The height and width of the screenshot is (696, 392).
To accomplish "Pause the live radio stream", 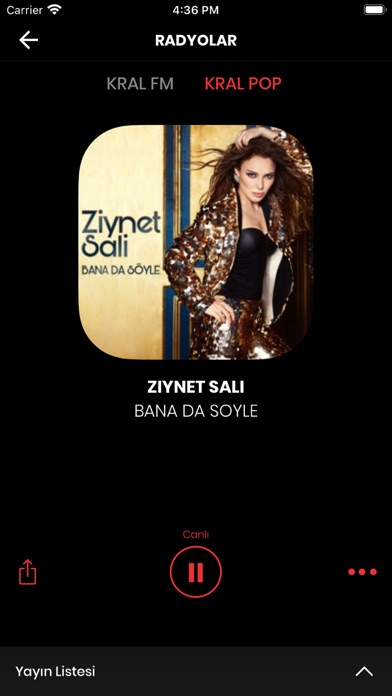I will pyautogui.click(x=196, y=572).
